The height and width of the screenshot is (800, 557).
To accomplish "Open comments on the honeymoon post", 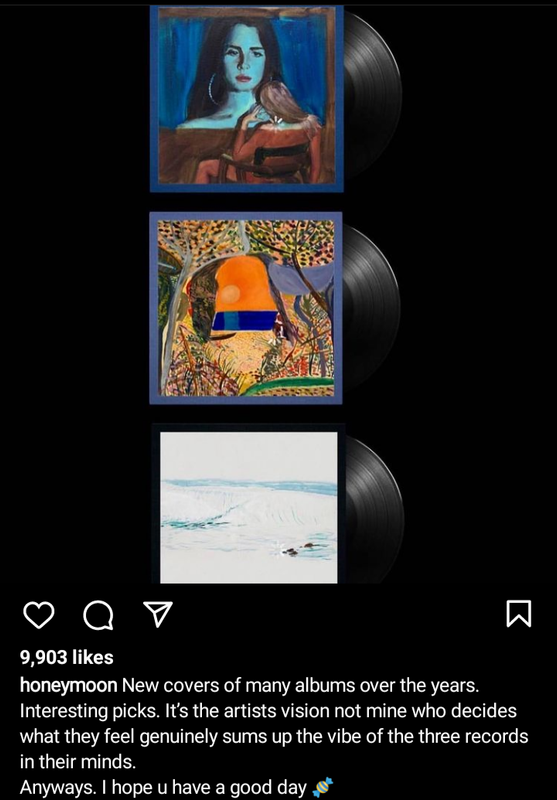I will pos(98,614).
